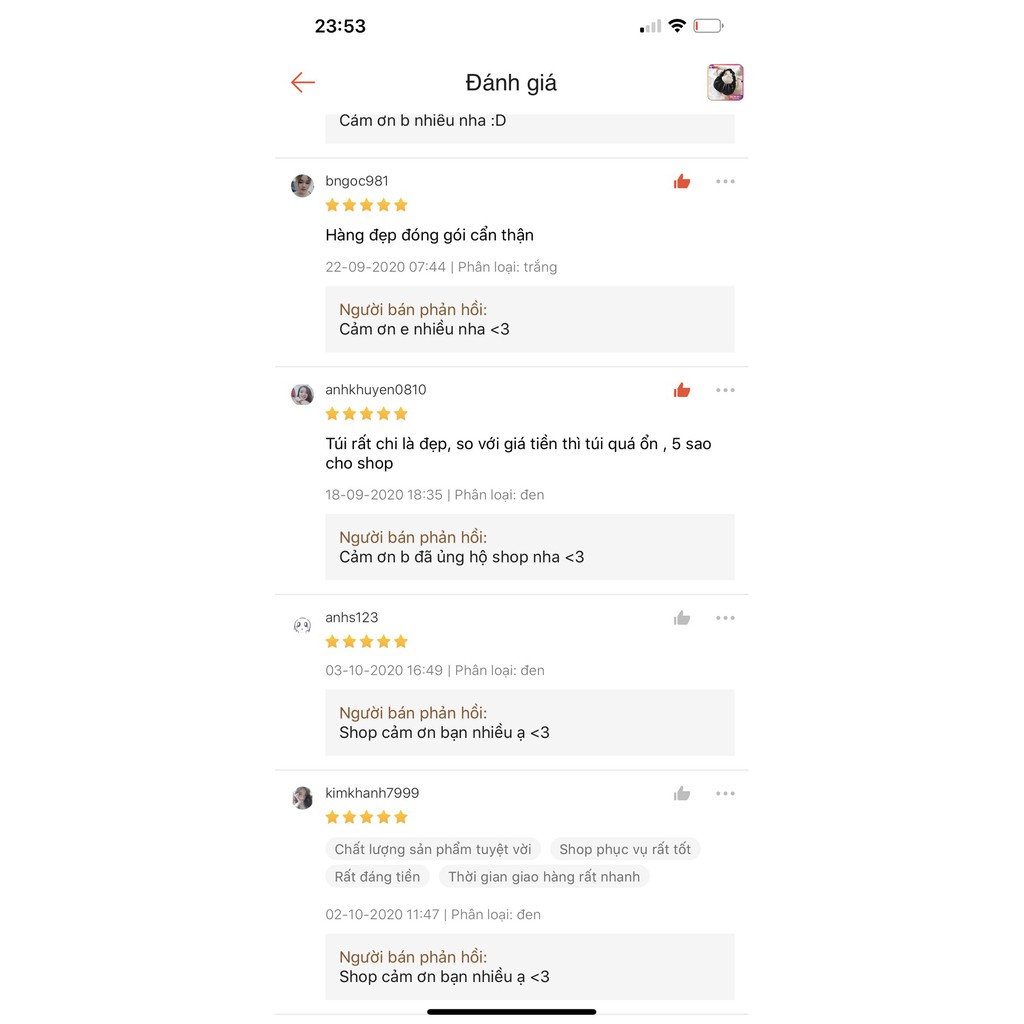The height and width of the screenshot is (1024, 1024).
Task: Go back using the top-left arrow
Action: click(303, 83)
